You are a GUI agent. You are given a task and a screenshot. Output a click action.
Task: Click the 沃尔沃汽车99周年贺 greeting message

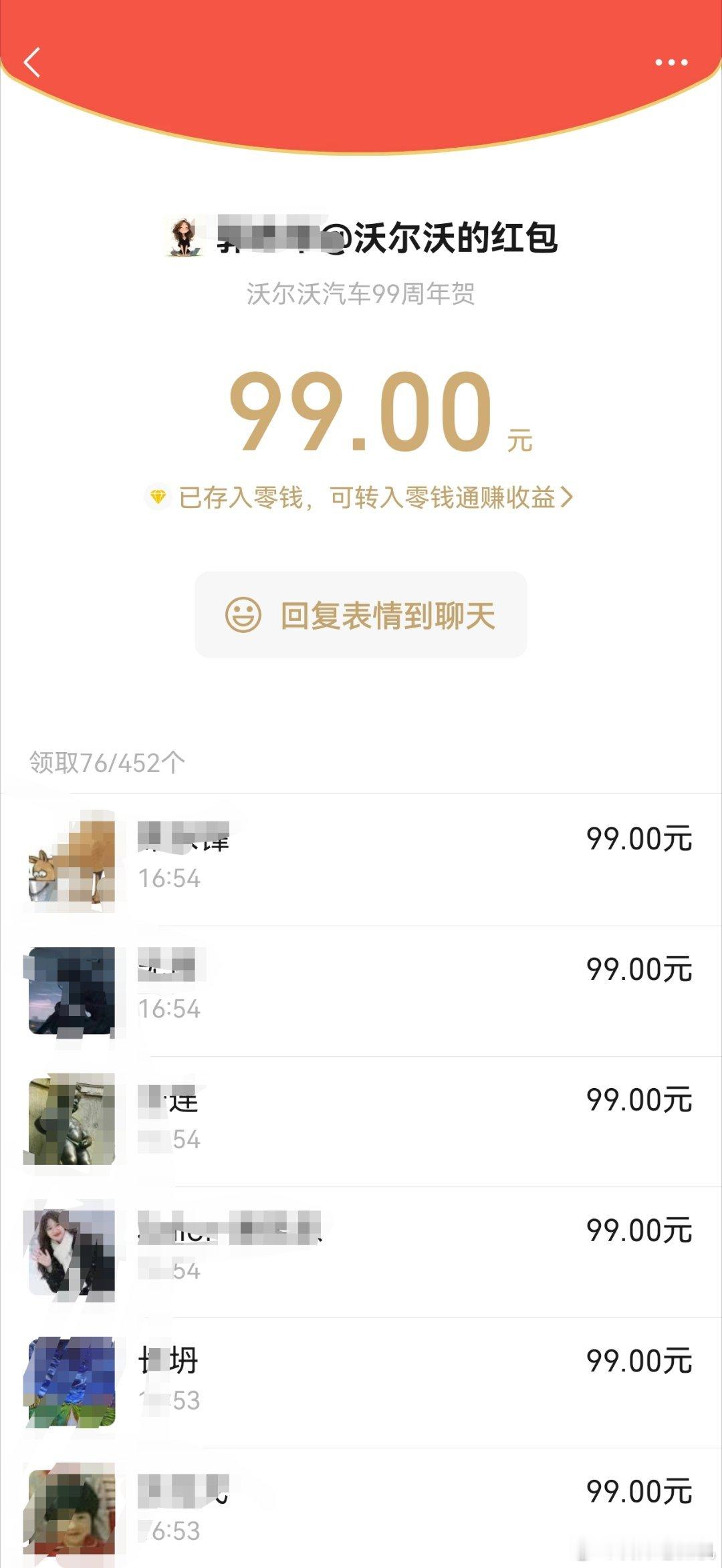tap(361, 293)
